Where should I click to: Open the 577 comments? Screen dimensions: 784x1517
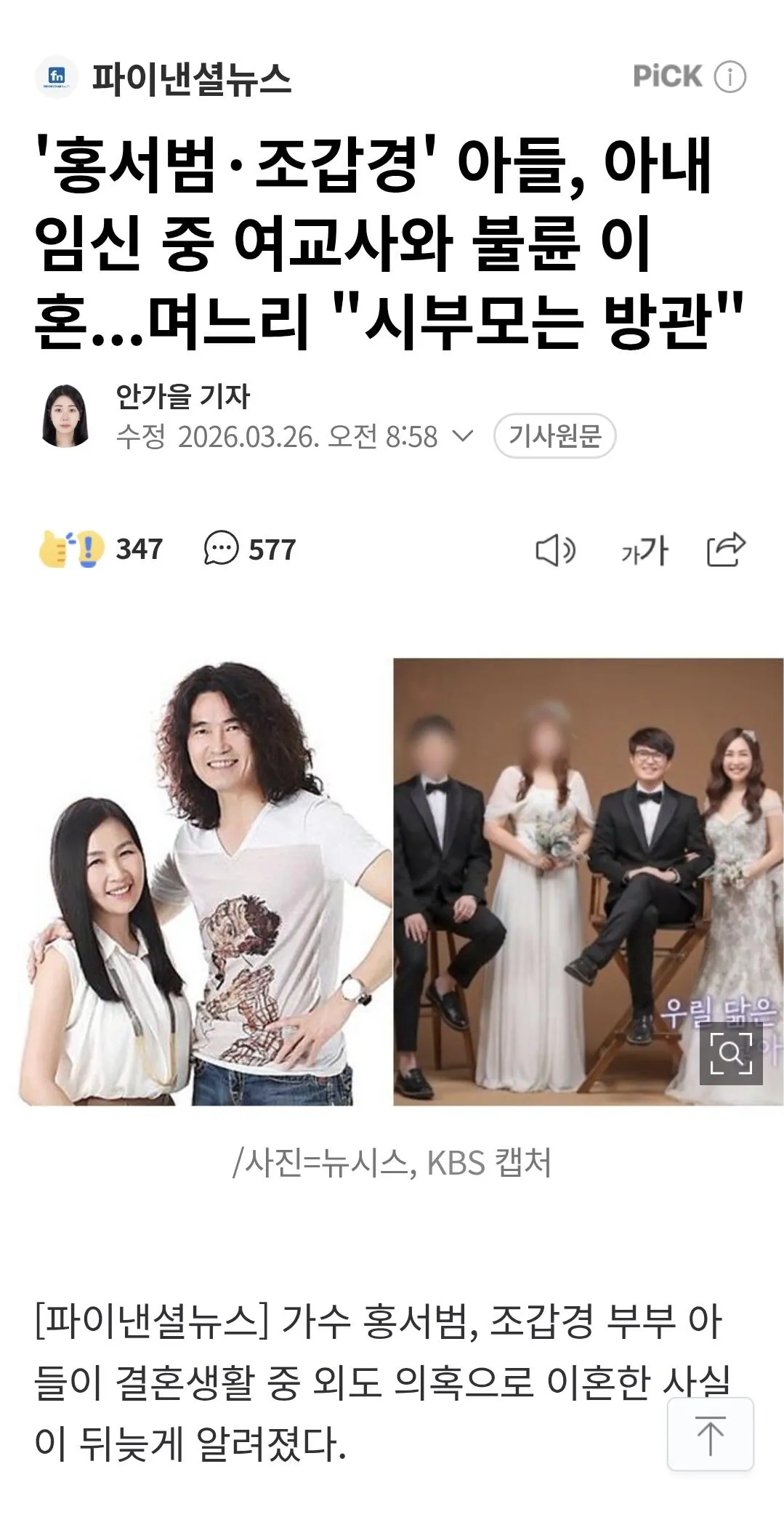click(250, 550)
